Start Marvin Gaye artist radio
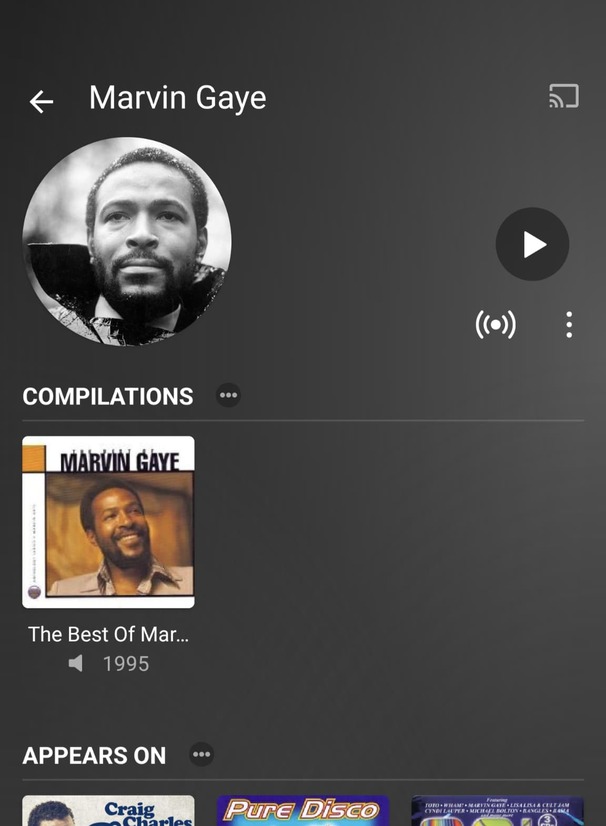This screenshot has width=606, height=826. (496, 324)
